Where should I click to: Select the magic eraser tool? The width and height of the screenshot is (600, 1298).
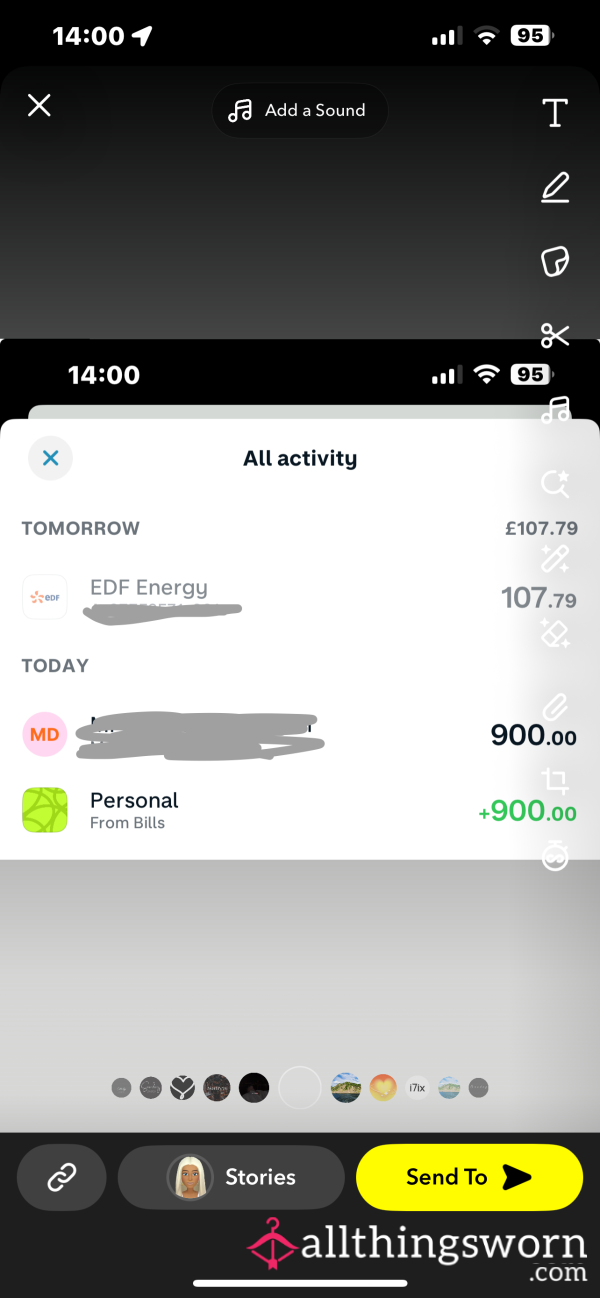click(x=555, y=632)
